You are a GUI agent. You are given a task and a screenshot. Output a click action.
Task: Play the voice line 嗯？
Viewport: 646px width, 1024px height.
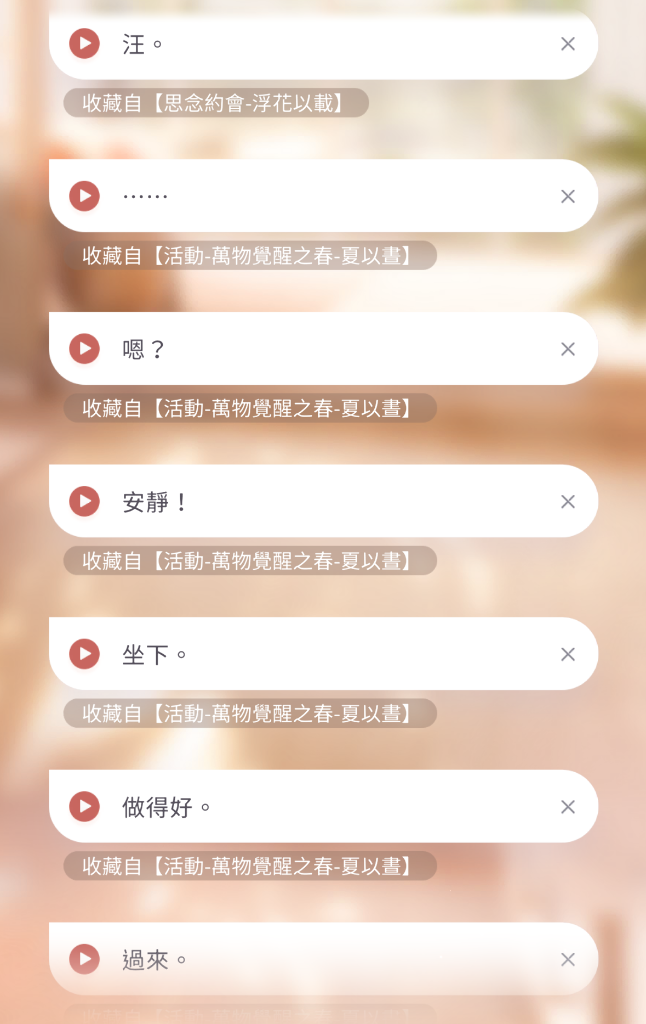[x=84, y=349]
